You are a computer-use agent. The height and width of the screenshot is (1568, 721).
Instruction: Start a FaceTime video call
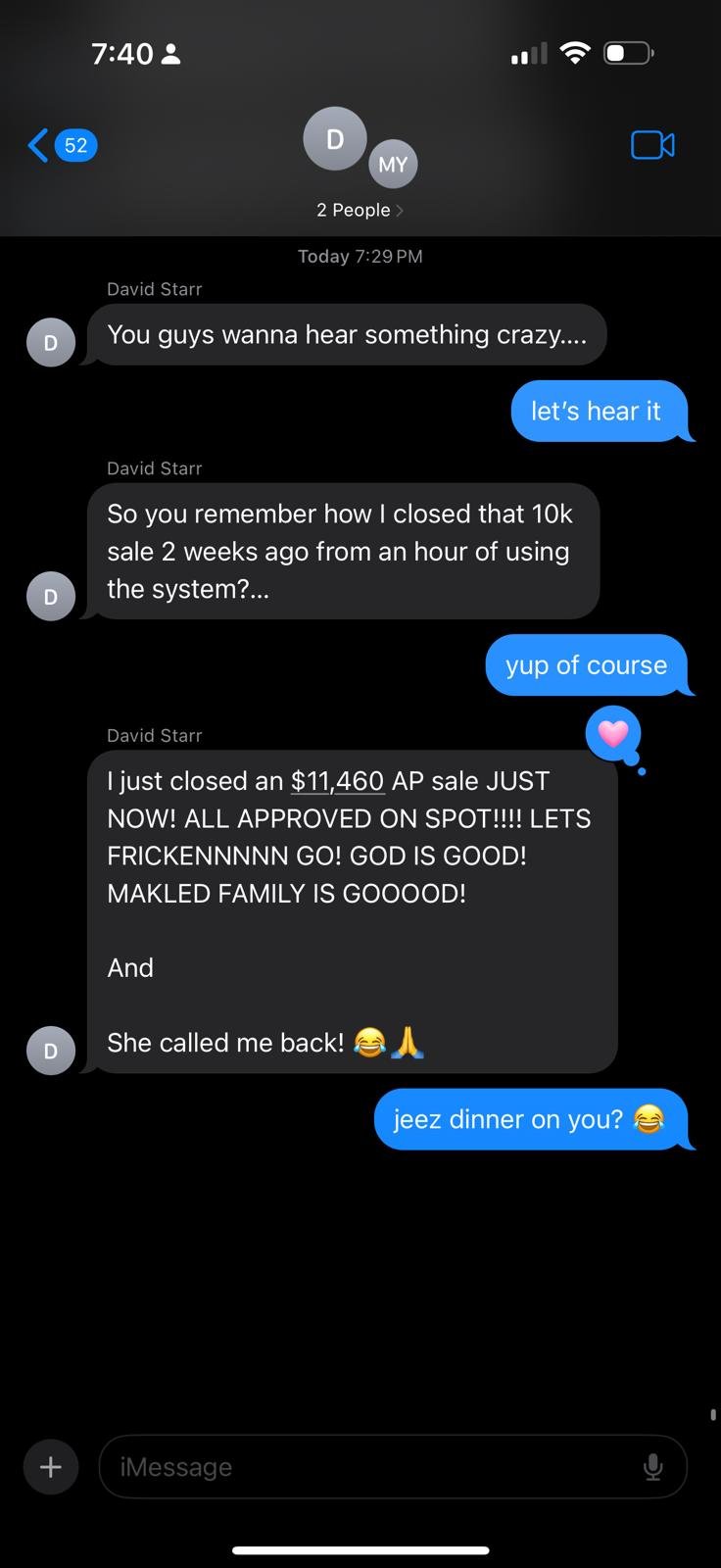[652, 145]
